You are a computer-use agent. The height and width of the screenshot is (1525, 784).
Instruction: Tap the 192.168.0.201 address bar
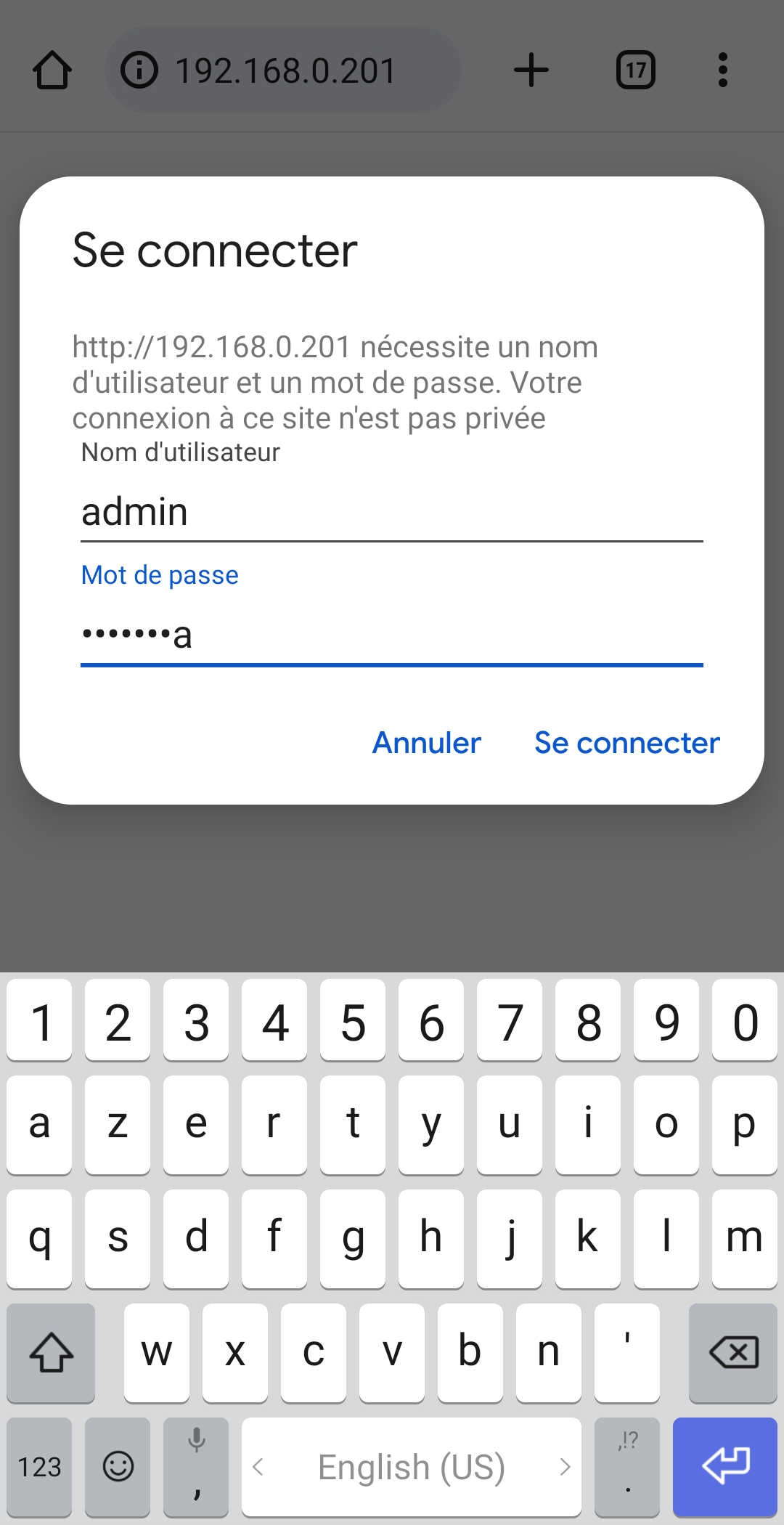[x=285, y=70]
